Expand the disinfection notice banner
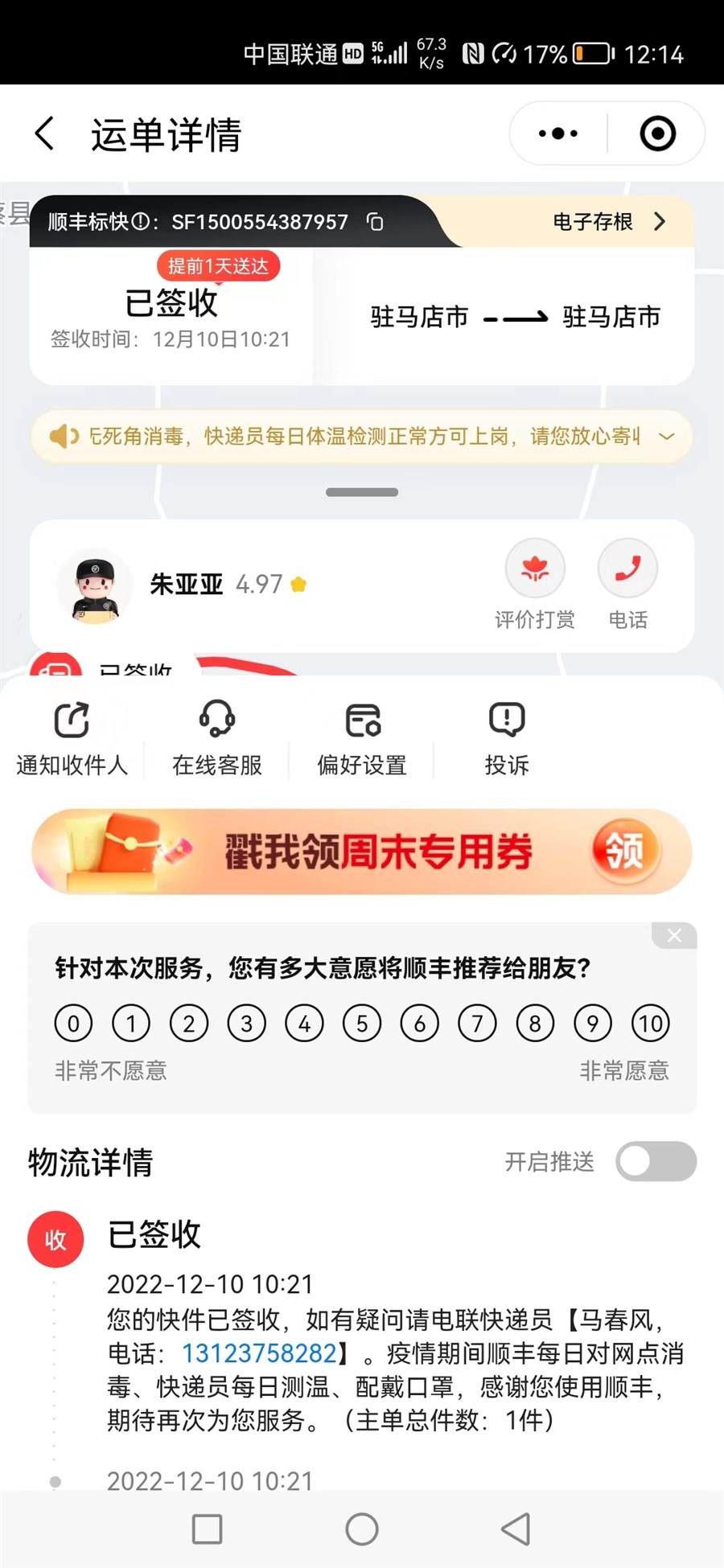 click(666, 437)
